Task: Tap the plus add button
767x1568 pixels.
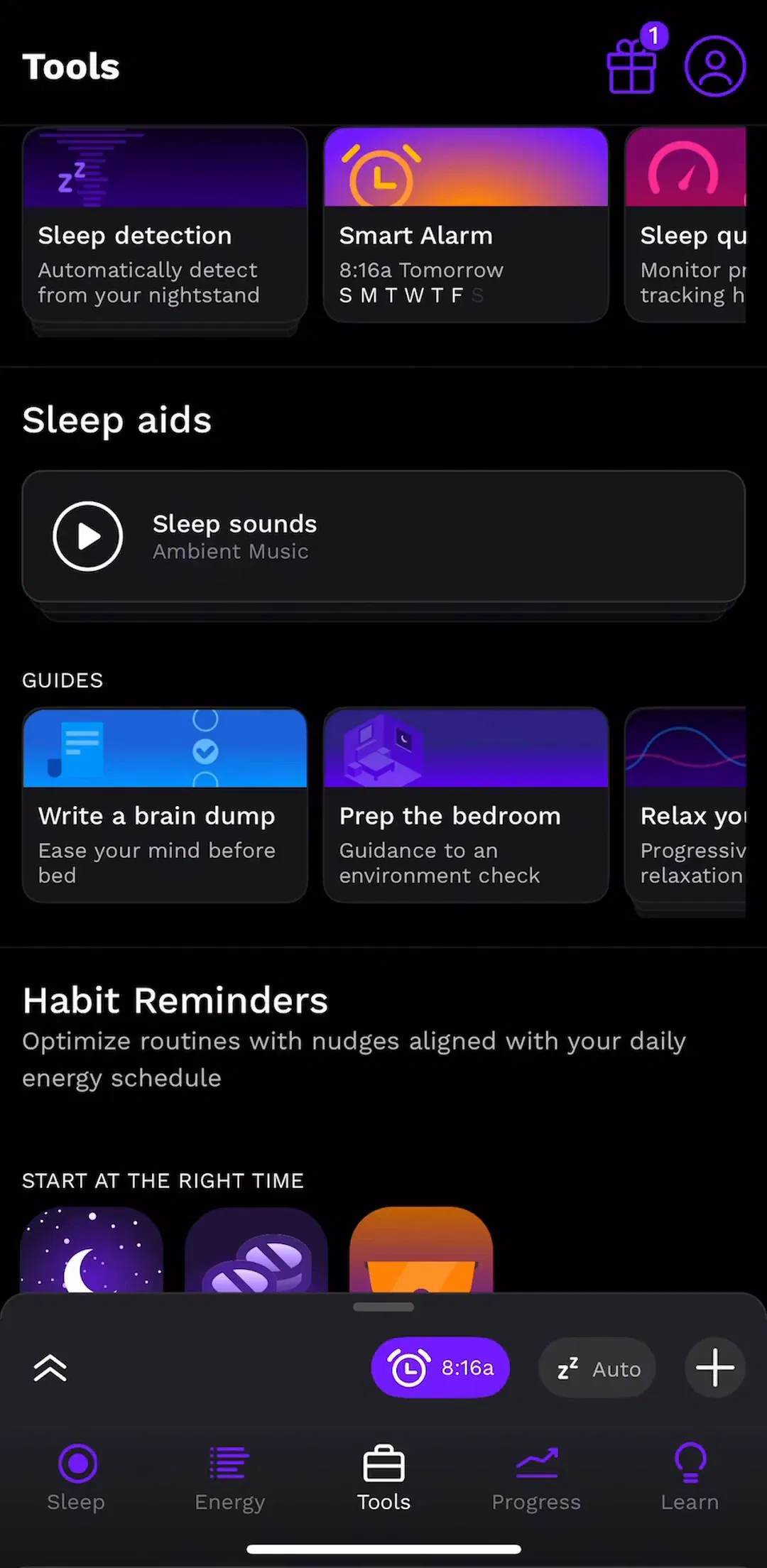Action: [x=714, y=1368]
